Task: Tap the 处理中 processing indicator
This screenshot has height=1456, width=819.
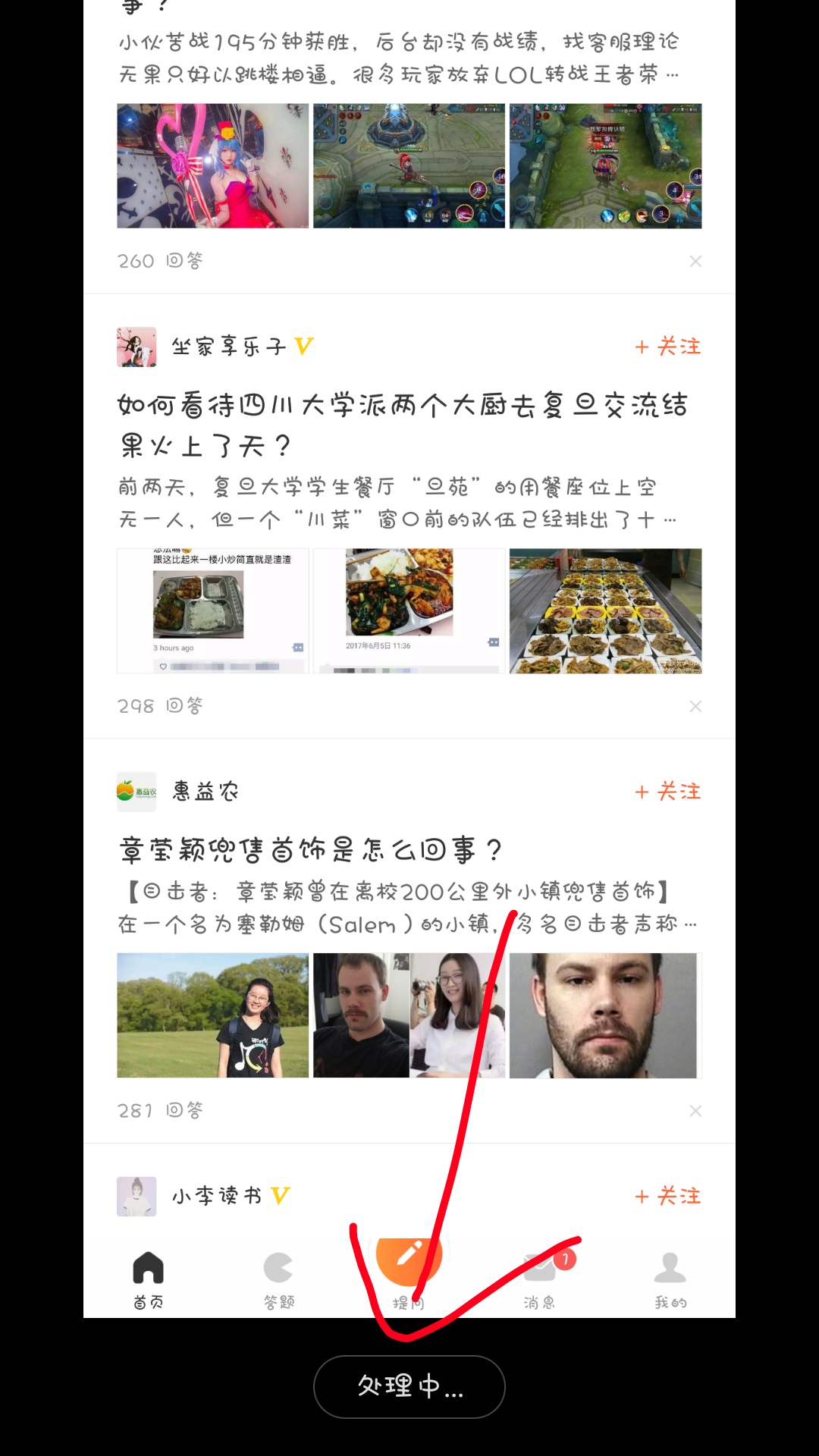Action: pos(409,1388)
